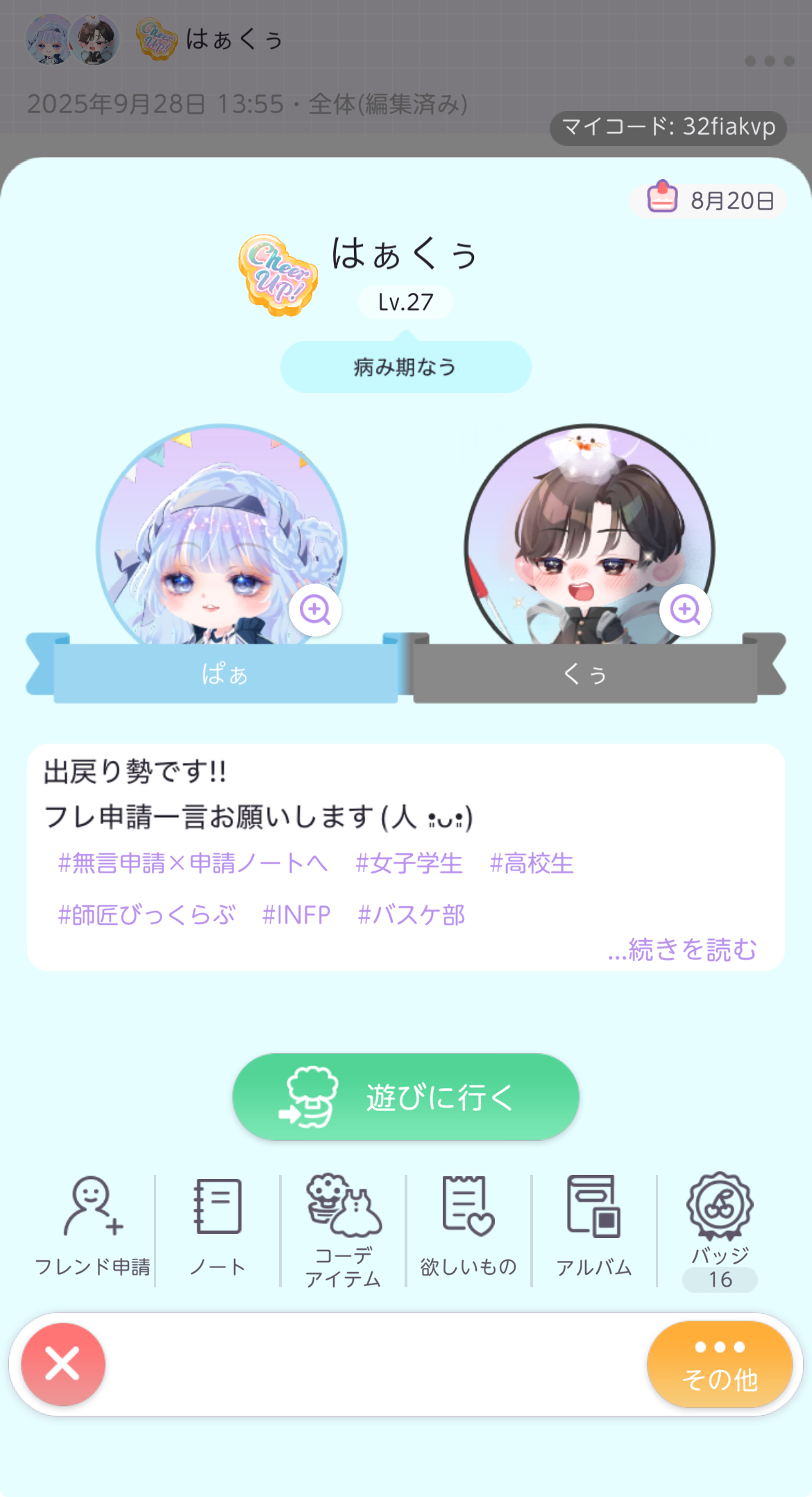View the 16 バッジ
Image resolution: width=812 pixels, height=1497 pixels.
point(720,1230)
